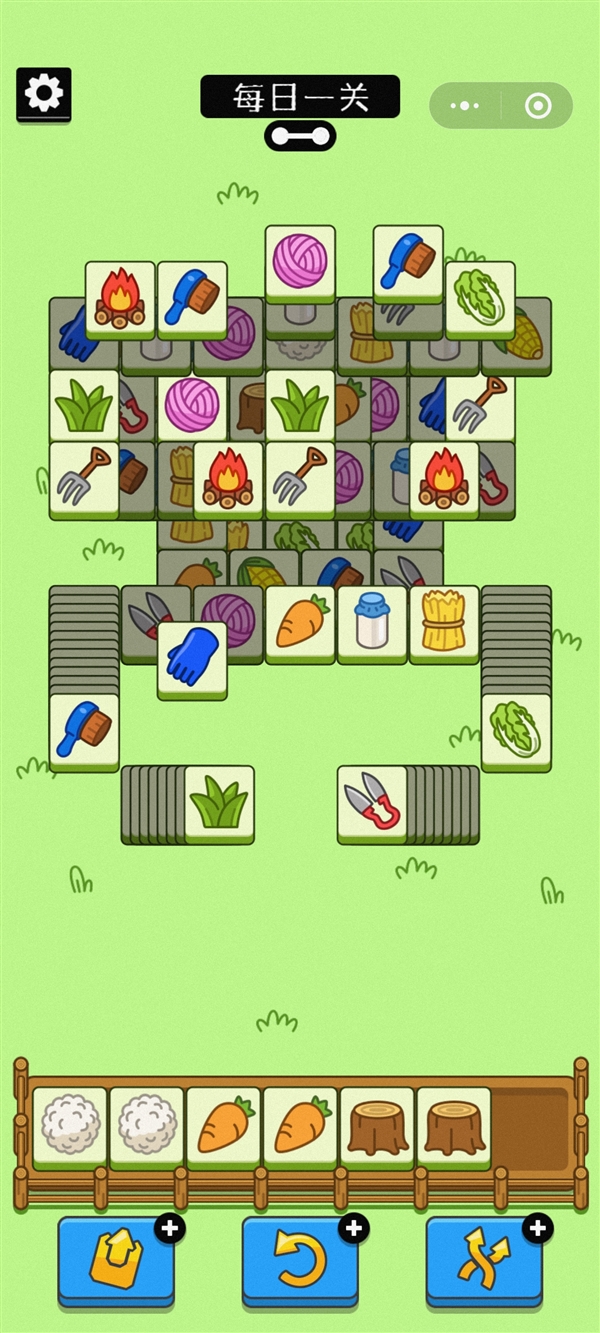This screenshot has height=1333, width=600.
Task: Close the mini-program with the circle button
Action: [x=538, y=106]
